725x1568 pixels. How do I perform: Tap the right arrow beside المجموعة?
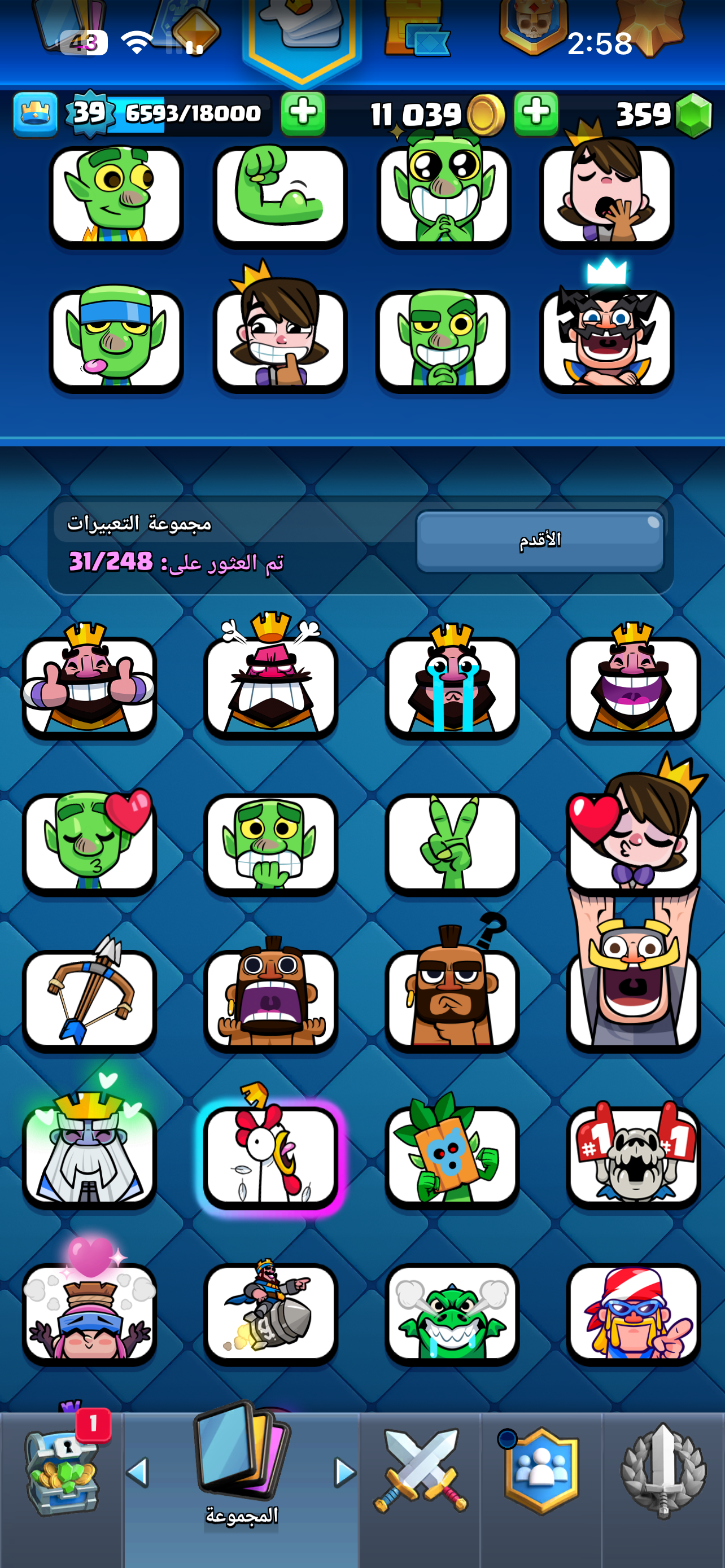pos(344,1473)
